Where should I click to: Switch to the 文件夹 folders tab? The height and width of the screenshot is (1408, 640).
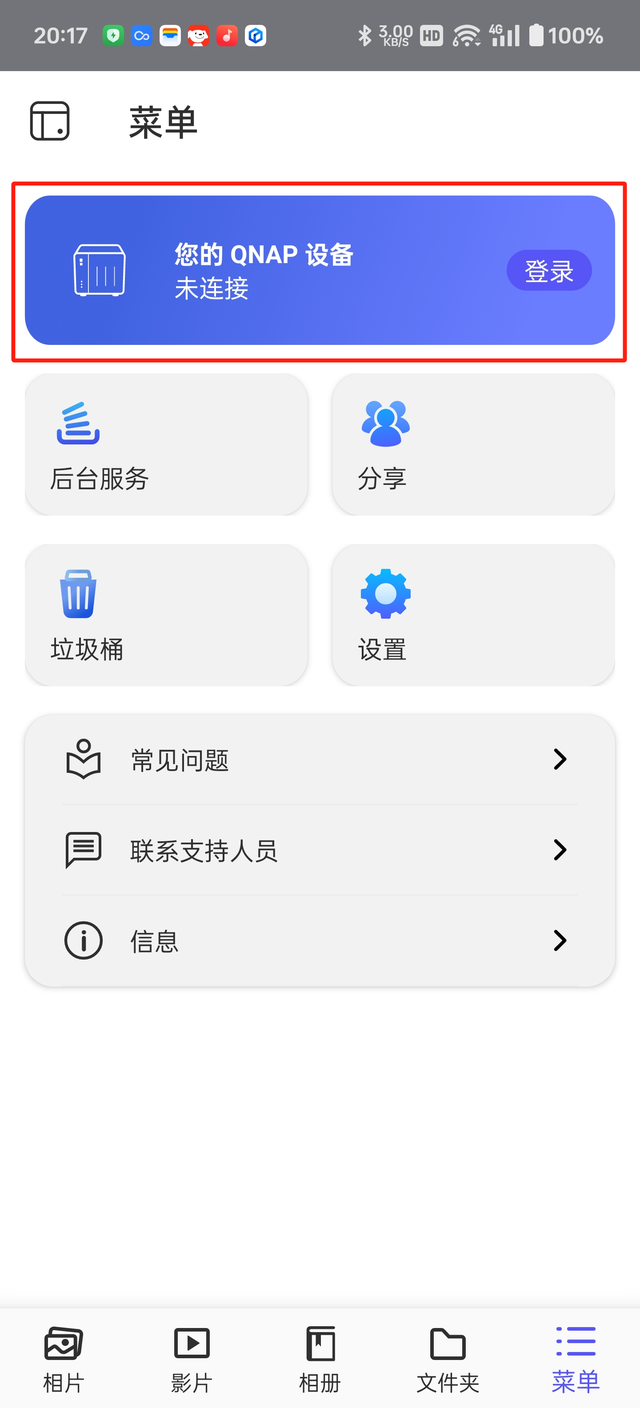[448, 1359]
